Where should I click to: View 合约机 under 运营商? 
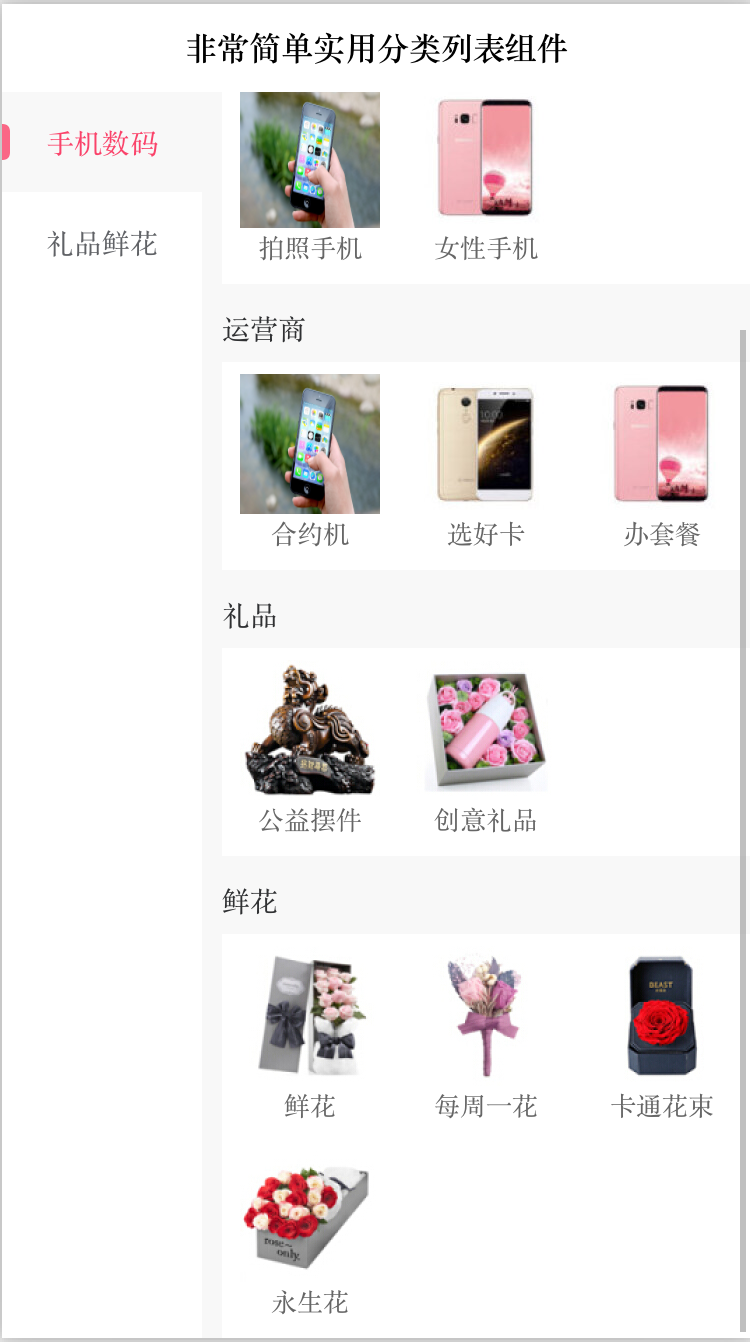pos(310,458)
